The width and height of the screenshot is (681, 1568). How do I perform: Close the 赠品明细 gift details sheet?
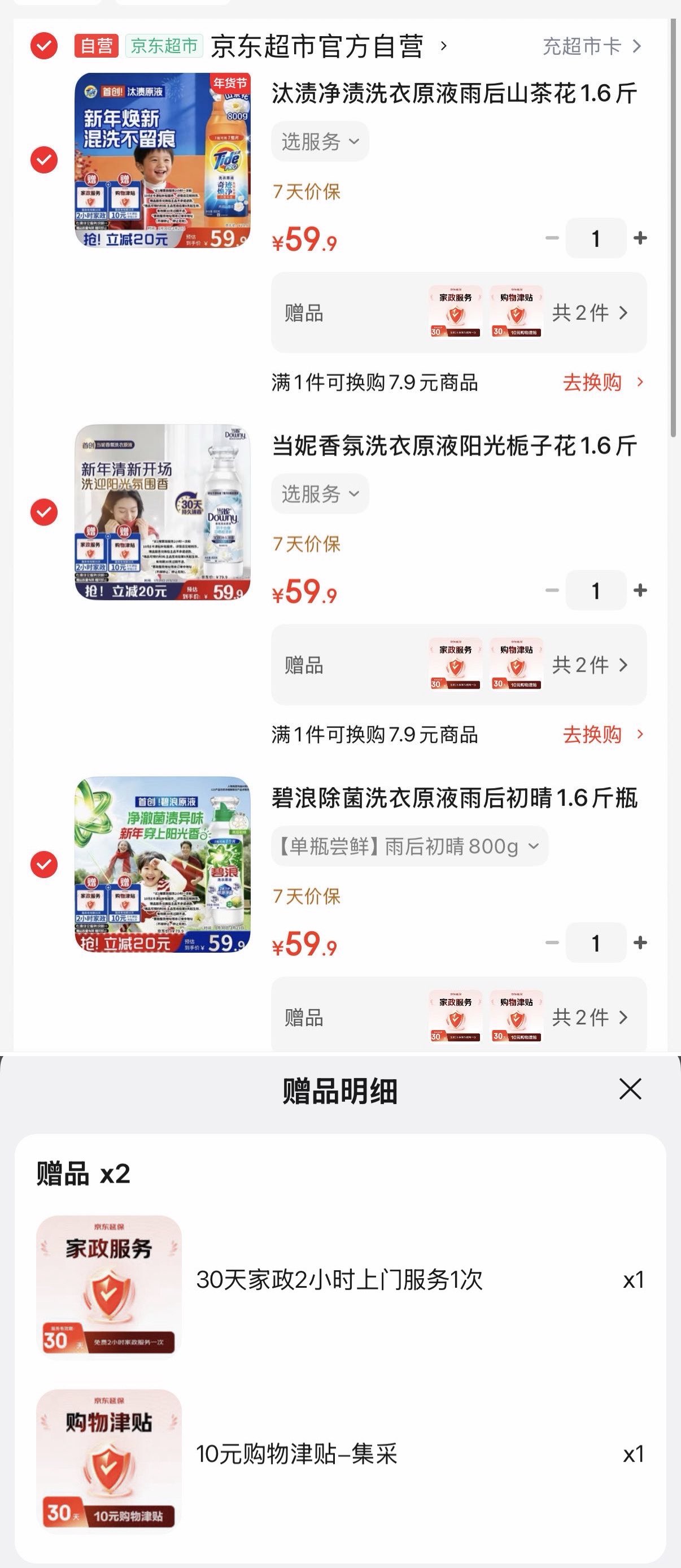pos(630,1089)
